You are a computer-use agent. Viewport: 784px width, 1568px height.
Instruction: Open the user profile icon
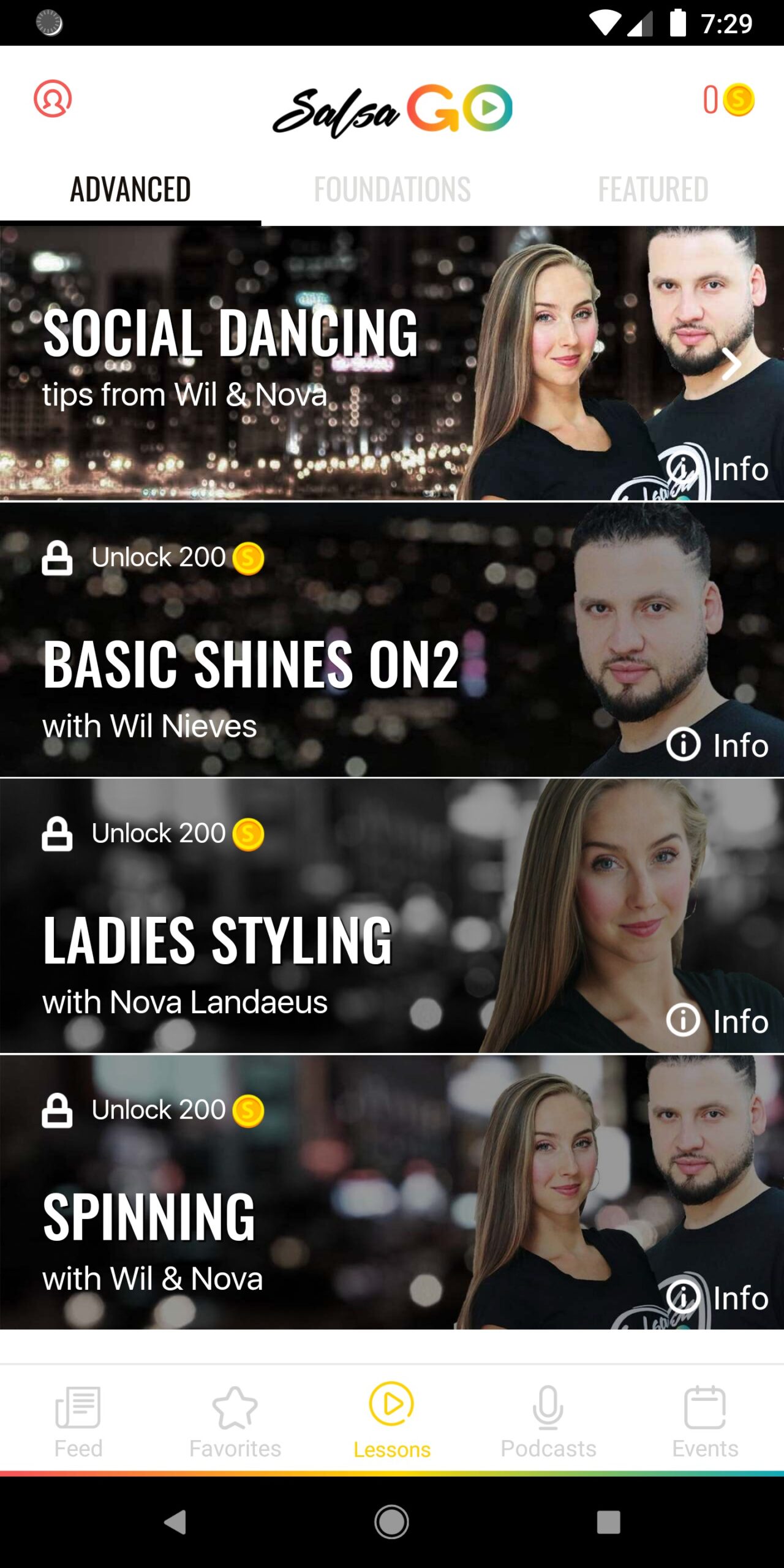click(53, 98)
